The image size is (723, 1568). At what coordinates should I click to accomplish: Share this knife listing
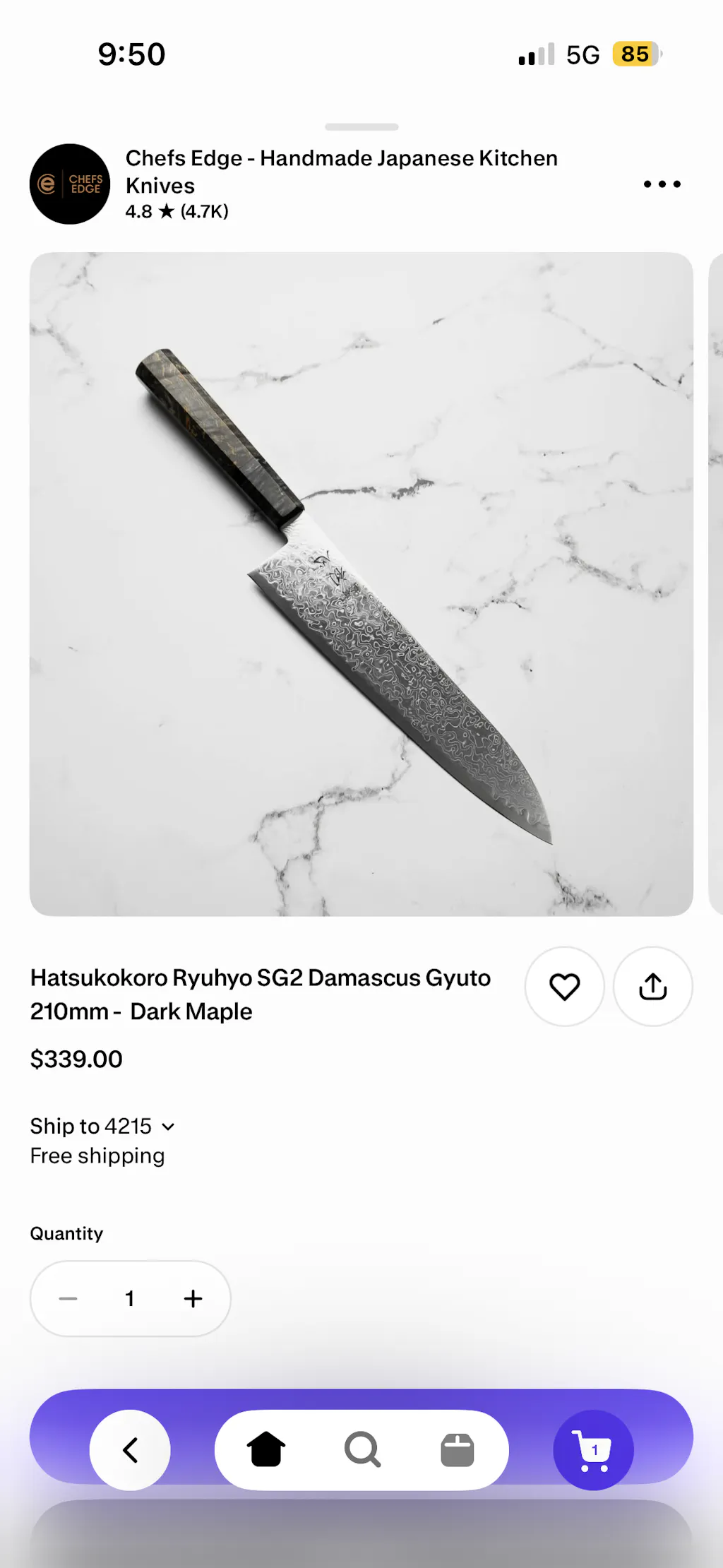[652, 986]
